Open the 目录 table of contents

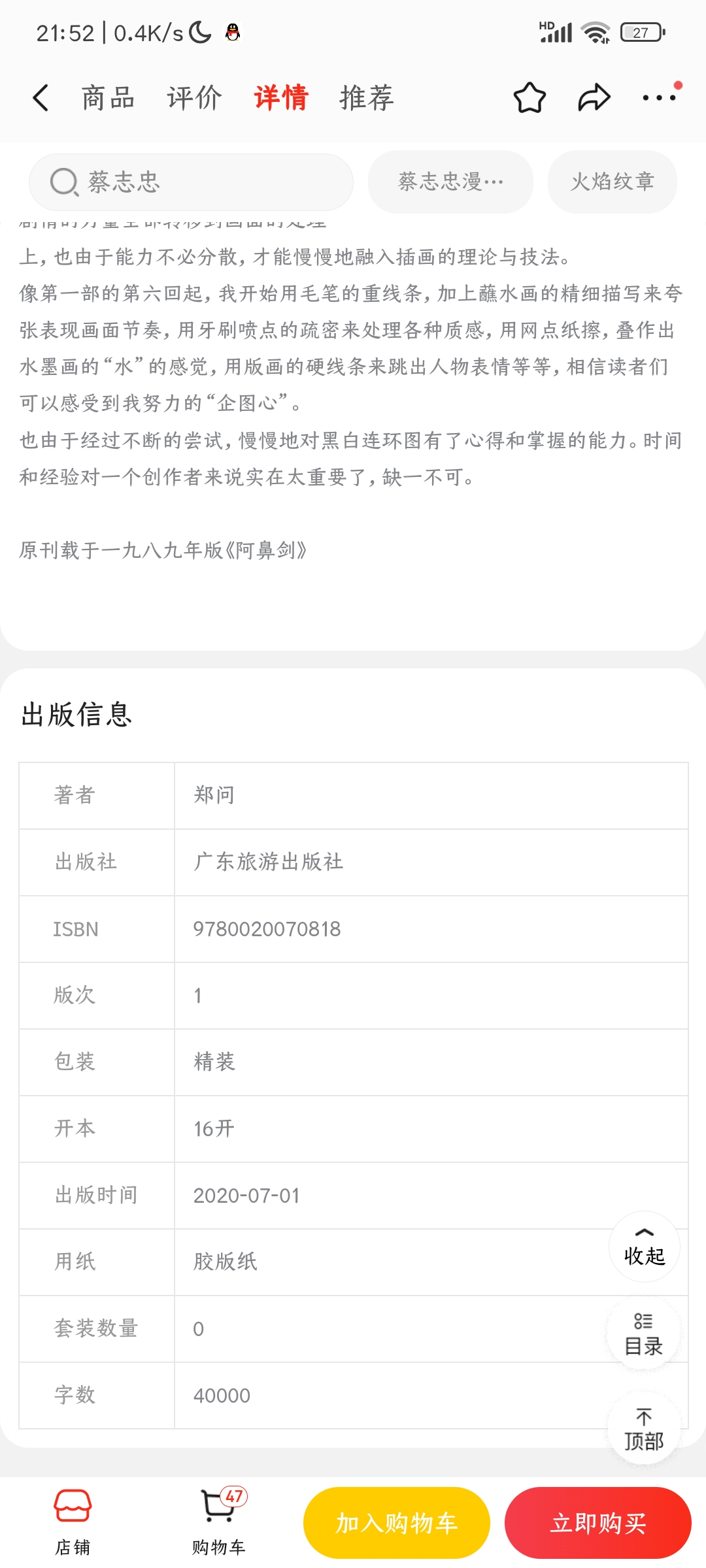644,1334
